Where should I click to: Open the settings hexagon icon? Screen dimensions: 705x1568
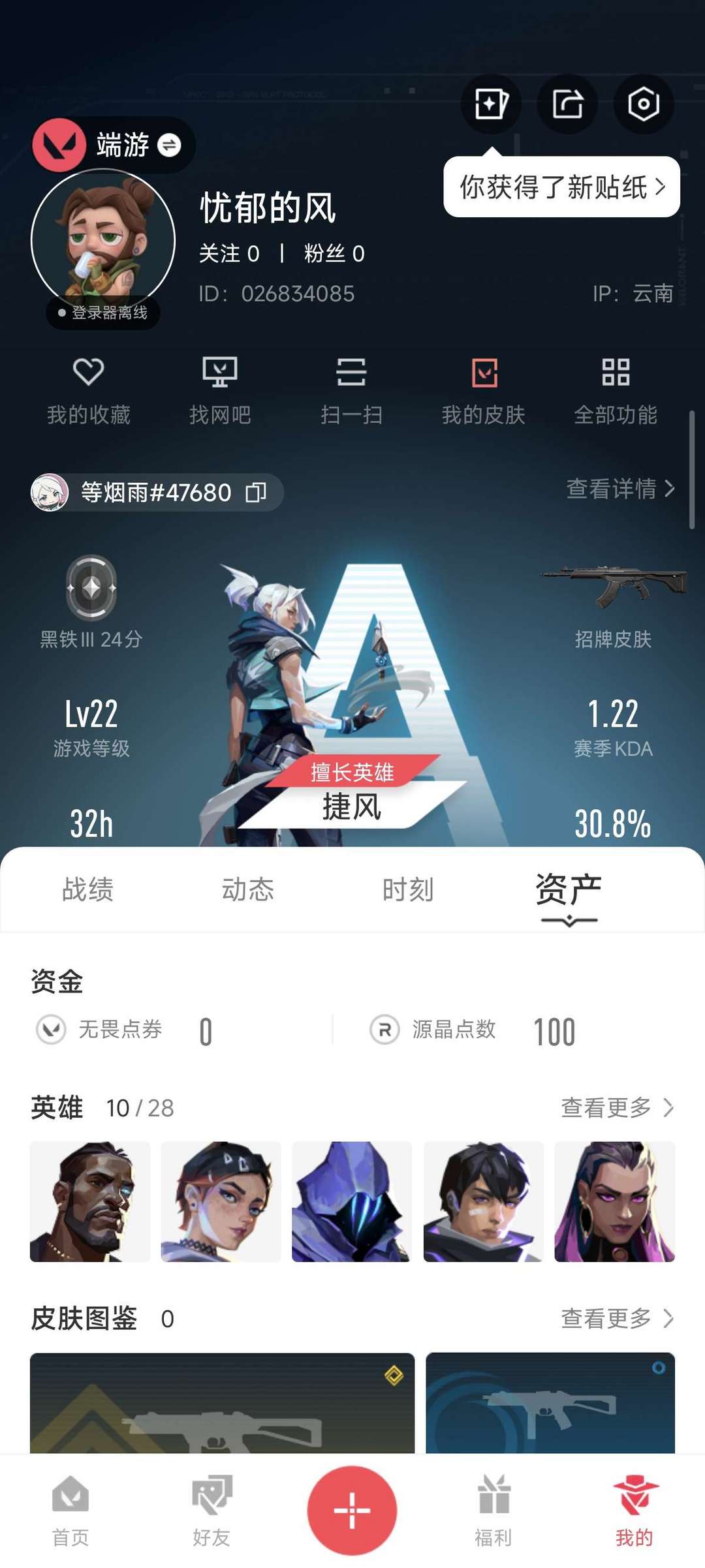coord(643,104)
